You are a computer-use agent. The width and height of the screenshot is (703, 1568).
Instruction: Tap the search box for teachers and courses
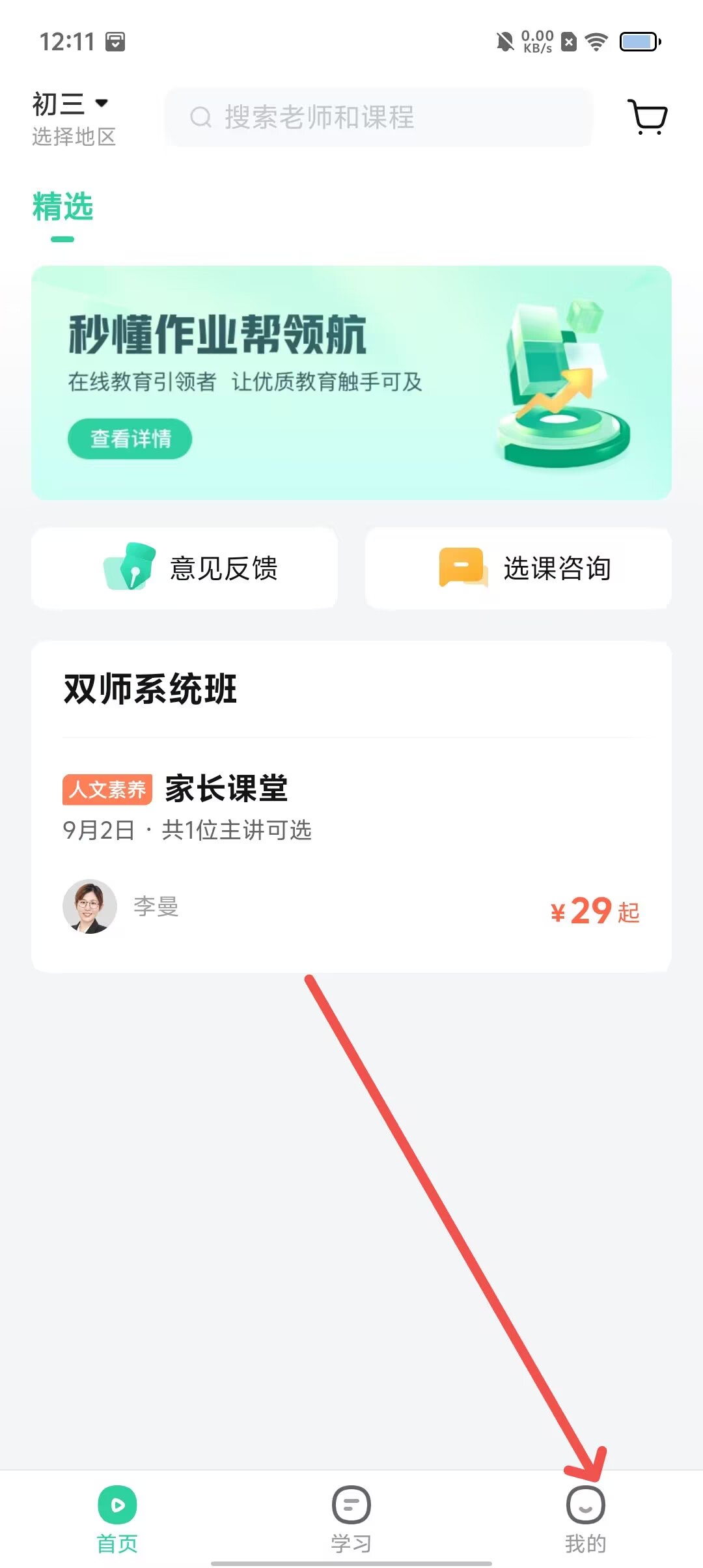pyautogui.click(x=378, y=117)
